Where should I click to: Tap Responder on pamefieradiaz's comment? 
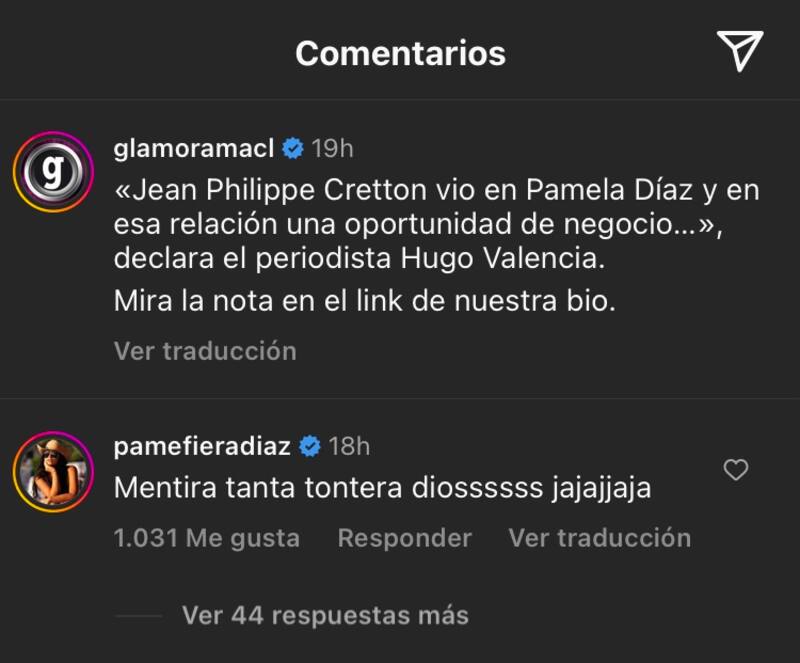tap(404, 537)
